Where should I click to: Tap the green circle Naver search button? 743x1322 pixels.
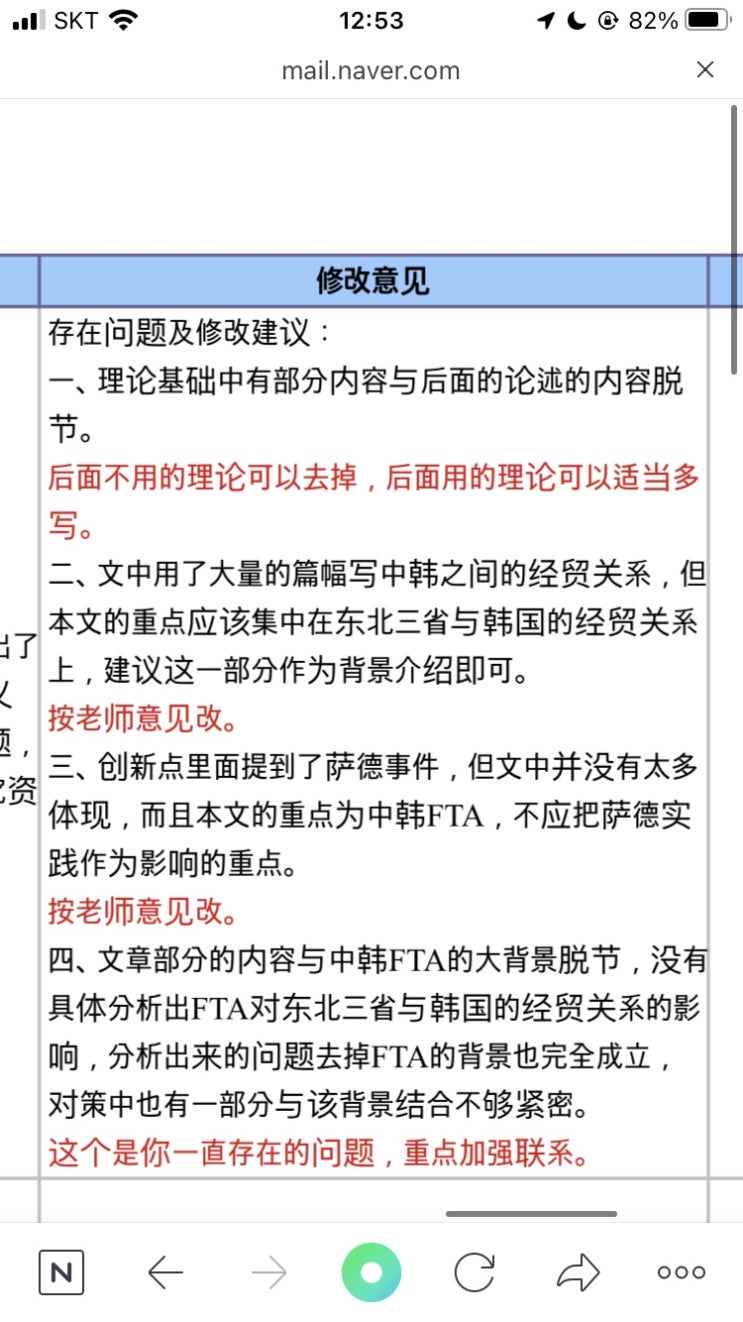coord(371,1272)
